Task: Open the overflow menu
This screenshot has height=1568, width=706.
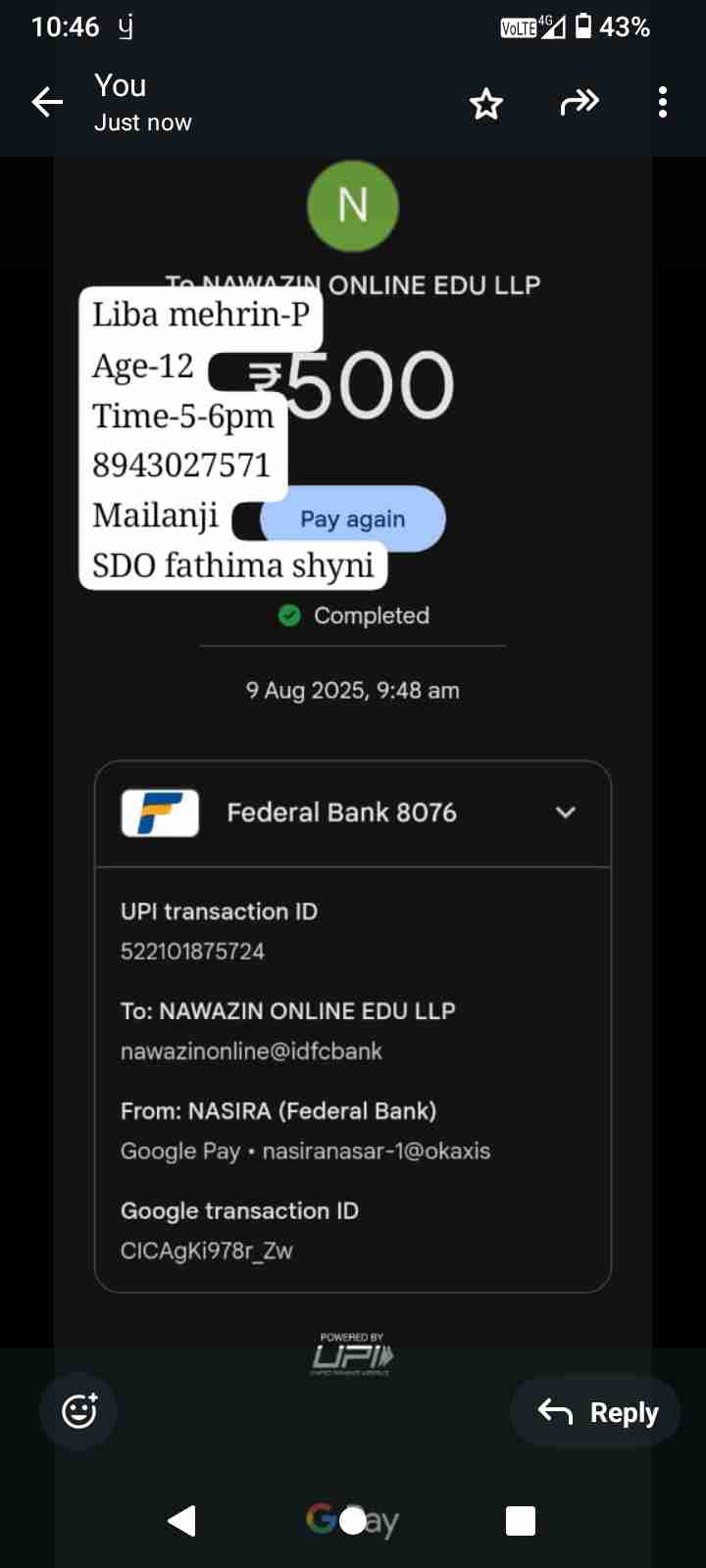Action: pyautogui.click(x=663, y=102)
